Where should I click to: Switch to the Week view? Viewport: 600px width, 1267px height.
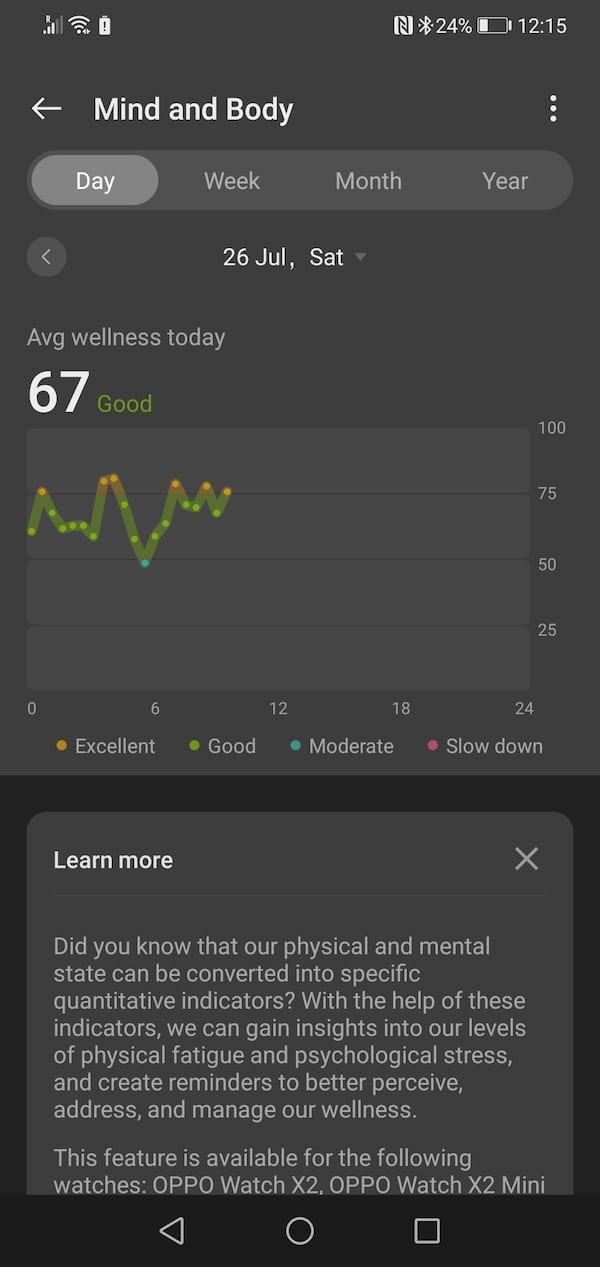pos(232,181)
